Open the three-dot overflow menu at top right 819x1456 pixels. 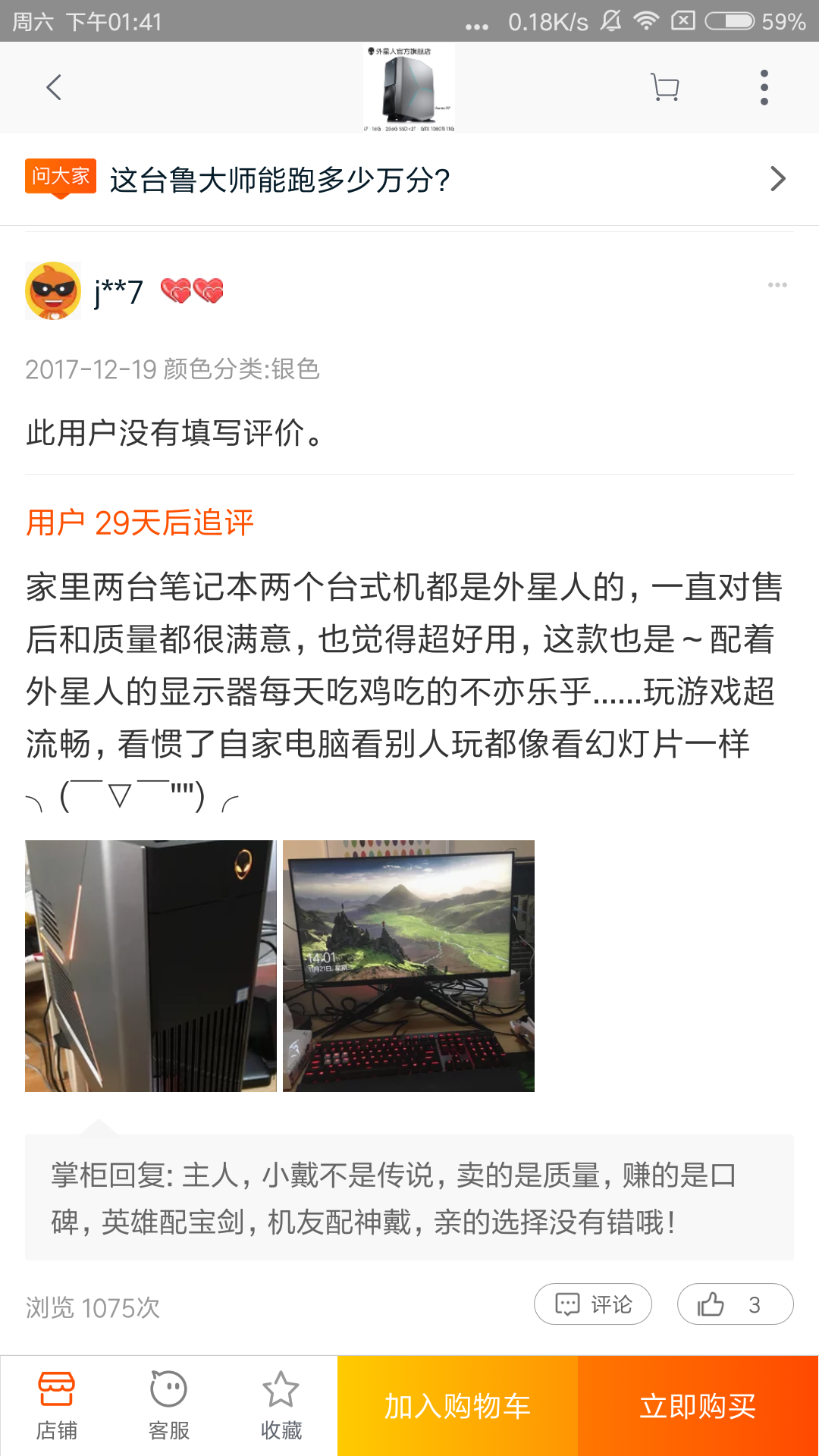[x=764, y=86]
